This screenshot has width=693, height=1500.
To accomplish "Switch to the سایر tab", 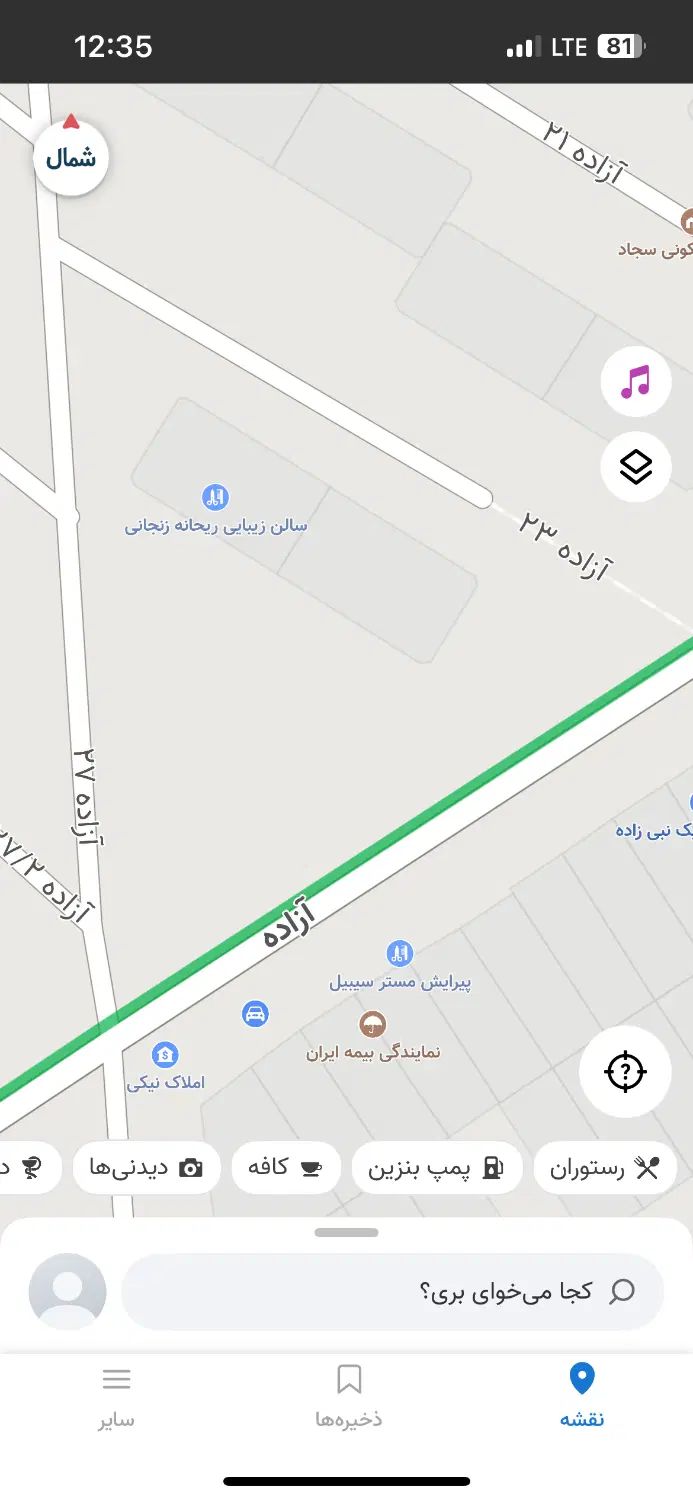I will [116, 1395].
